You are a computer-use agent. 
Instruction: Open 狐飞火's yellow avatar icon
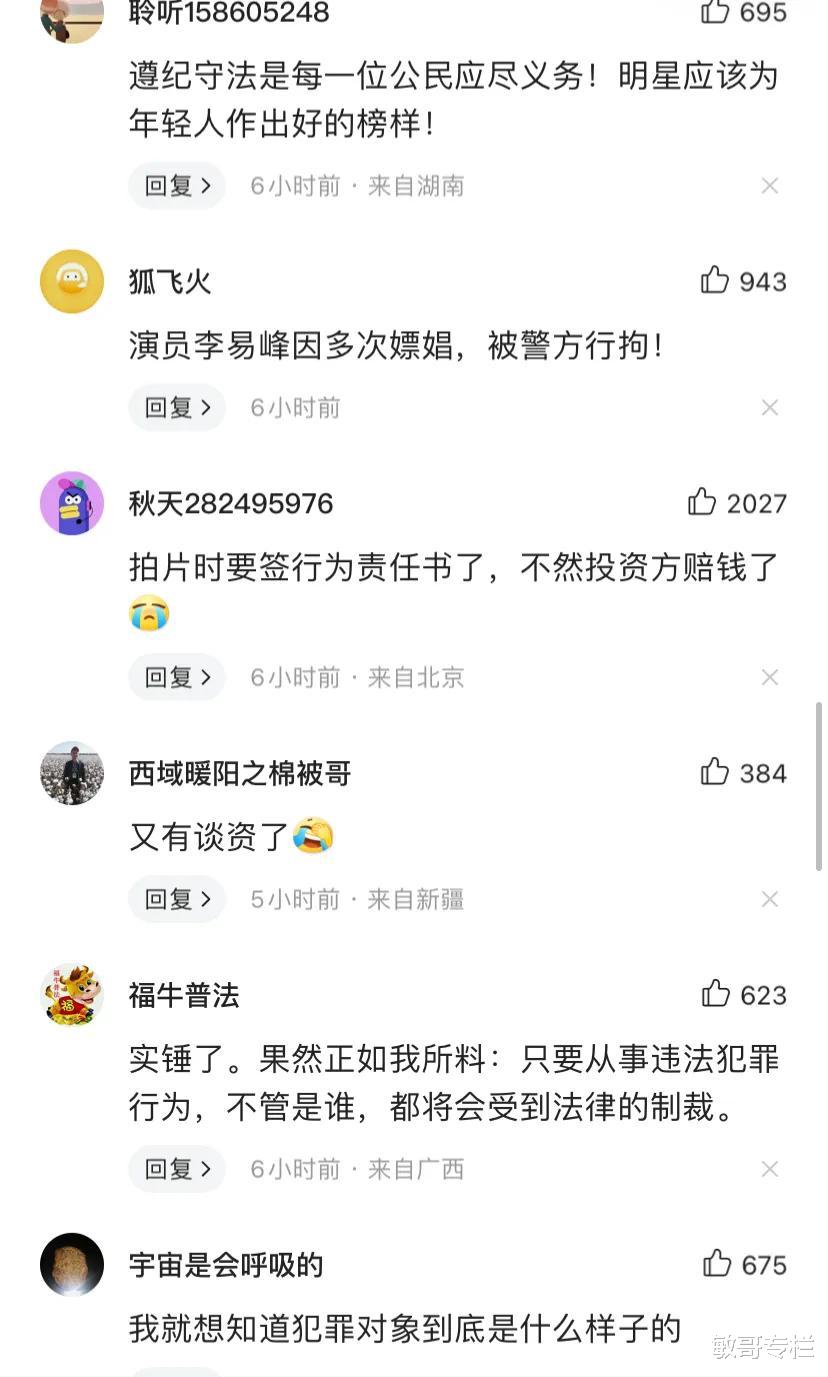(x=71, y=281)
